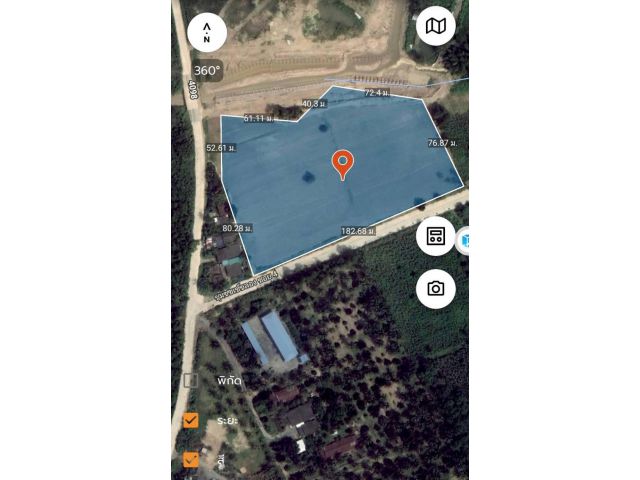640x480 pixels.
Task: Open the calculator button under the map icon
Action: (x=436, y=236)
